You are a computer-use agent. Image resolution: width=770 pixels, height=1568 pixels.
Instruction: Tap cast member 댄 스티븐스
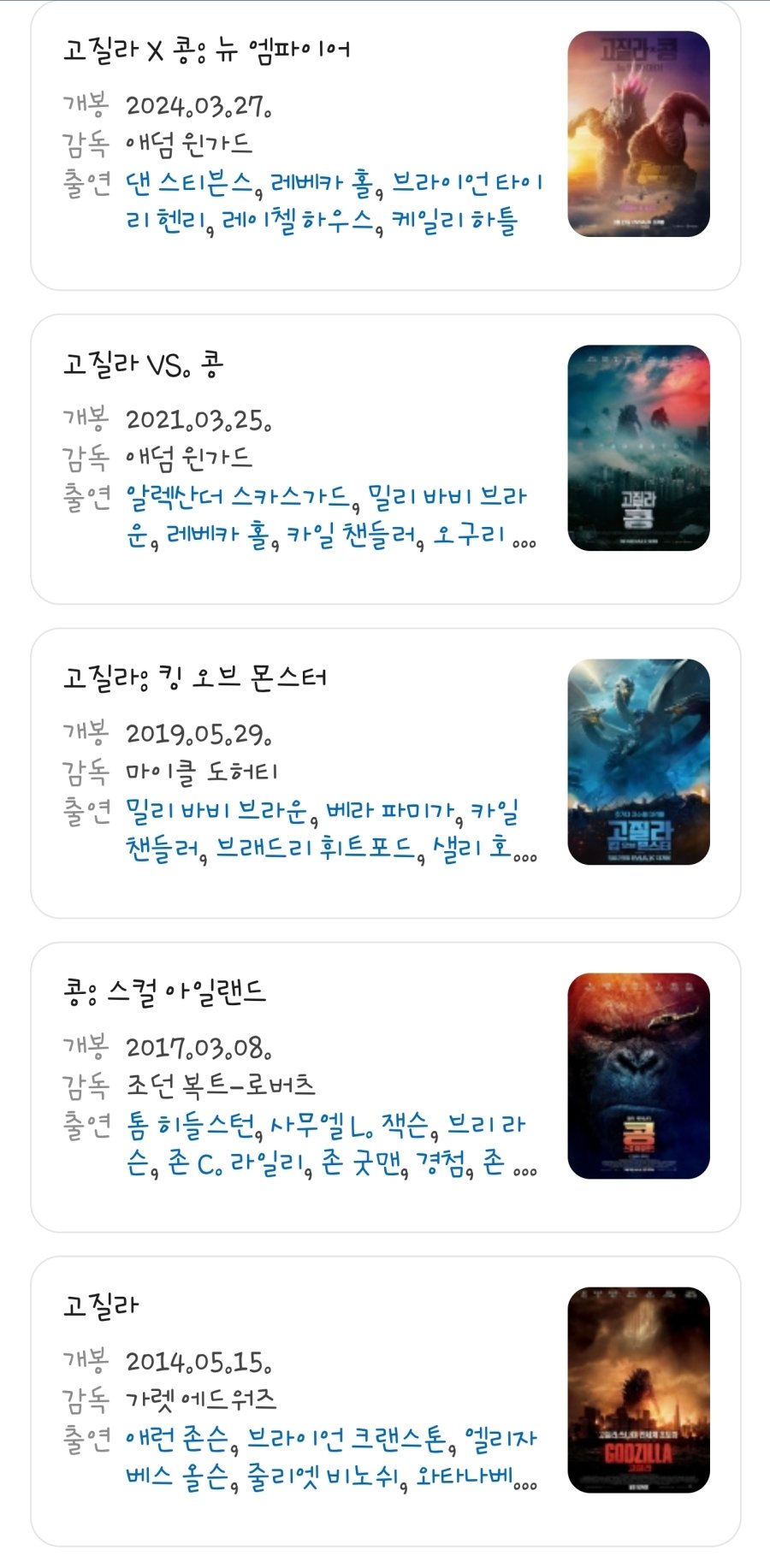click(x=190, y=183)
